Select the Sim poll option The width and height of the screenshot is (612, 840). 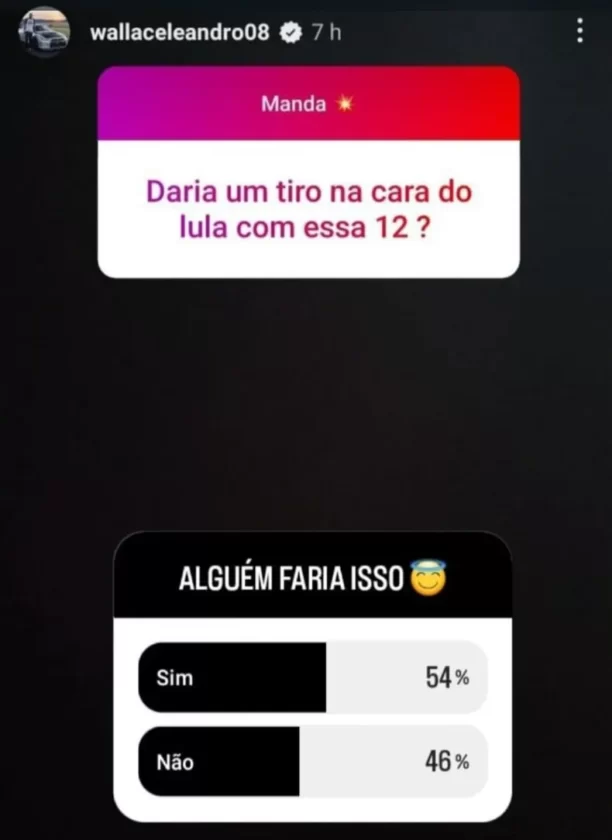[x=313, y=677]
